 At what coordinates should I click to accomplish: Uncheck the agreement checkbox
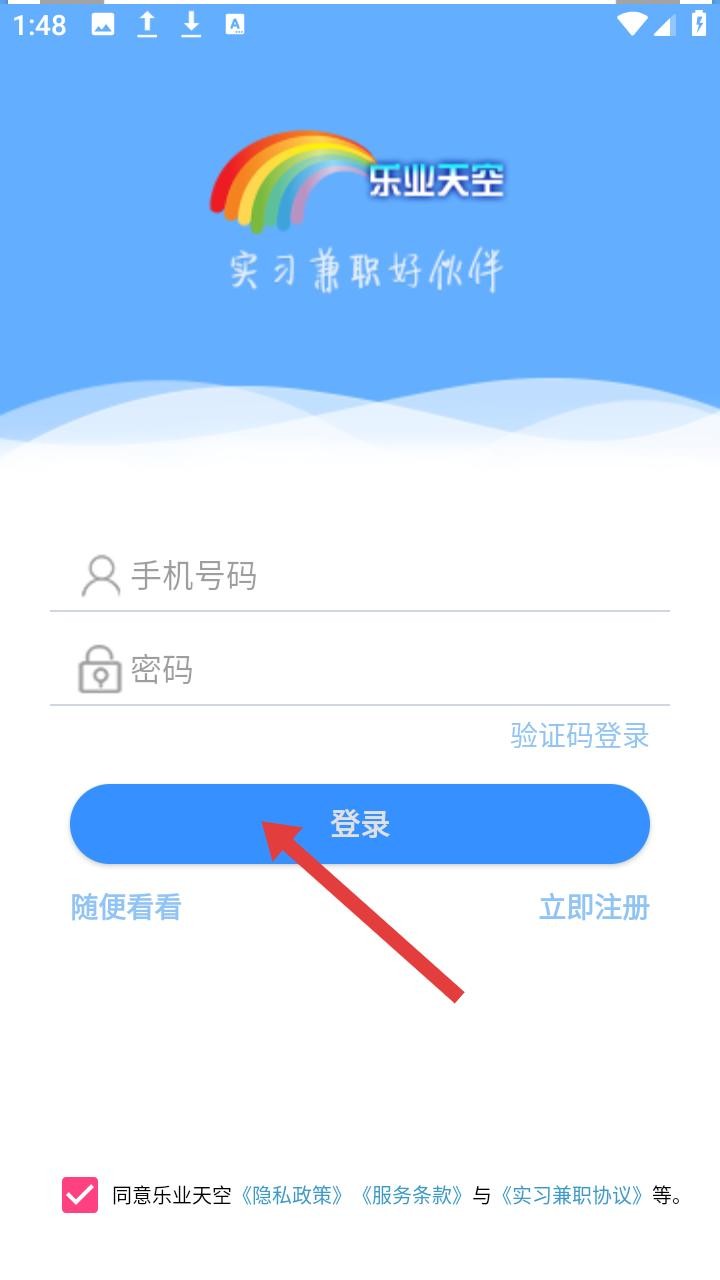tap(80, 1195)
